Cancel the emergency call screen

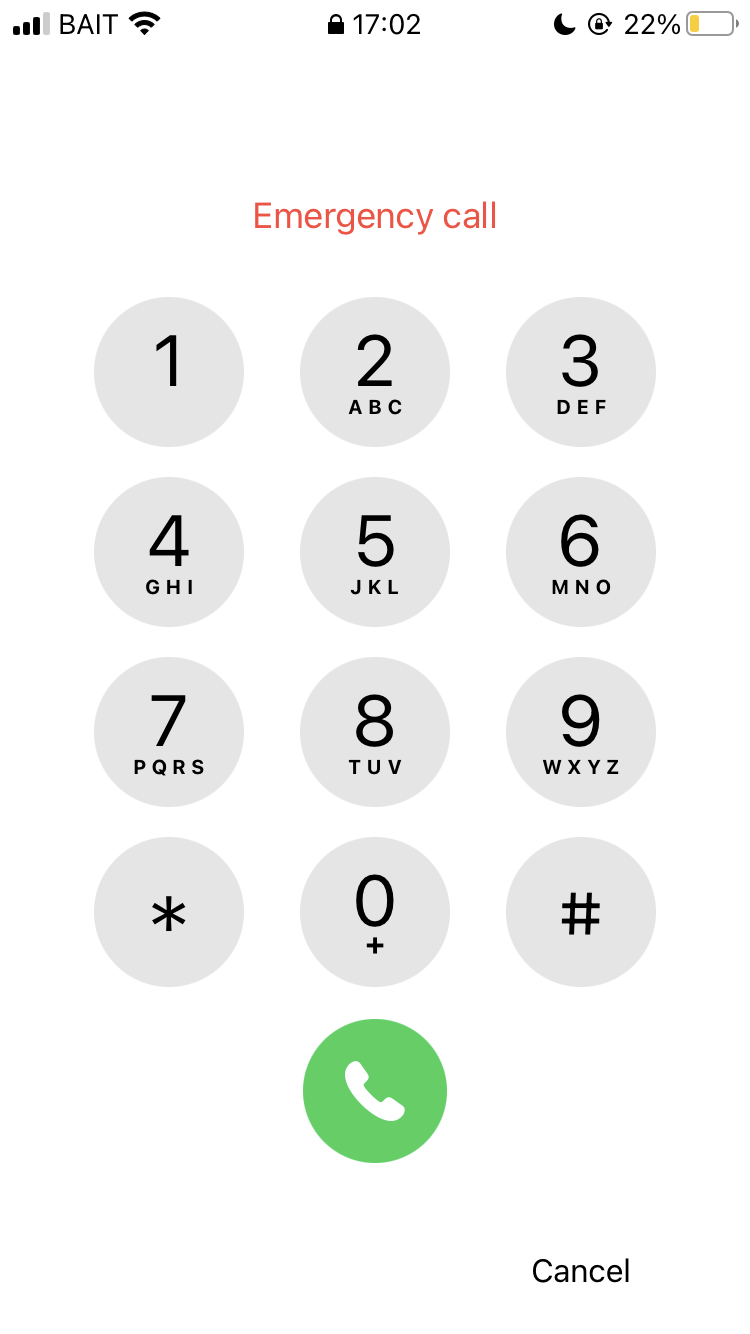click(x=581, y=1271)
